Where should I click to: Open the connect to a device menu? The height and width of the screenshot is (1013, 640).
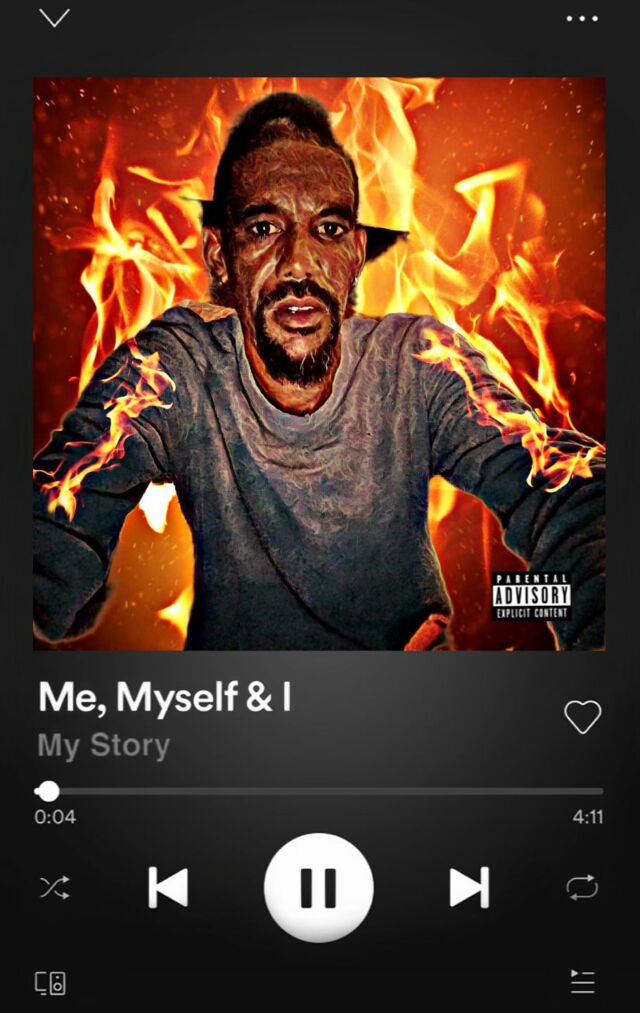(51, 982)
